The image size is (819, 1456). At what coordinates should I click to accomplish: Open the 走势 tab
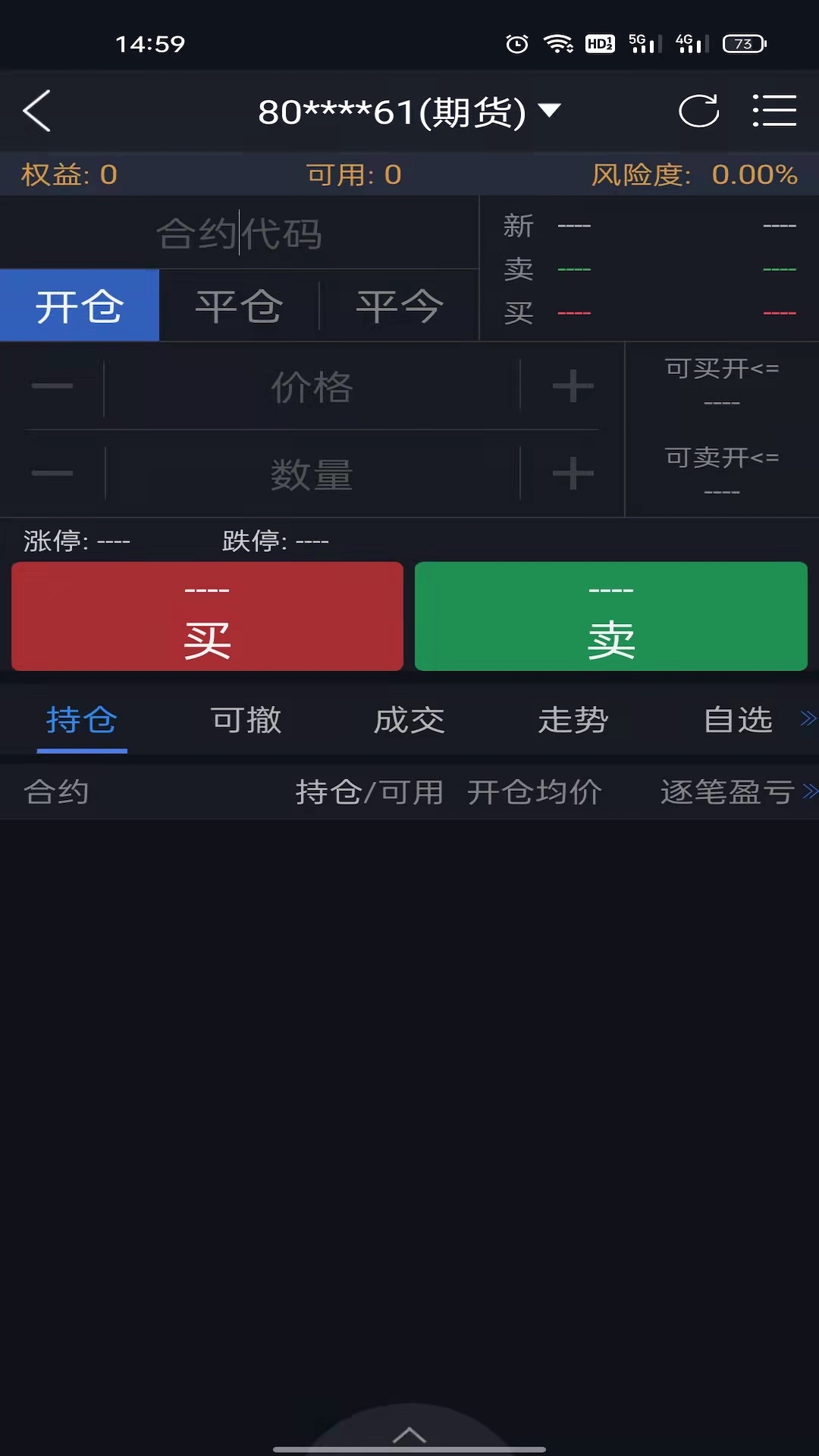(573, 720)
